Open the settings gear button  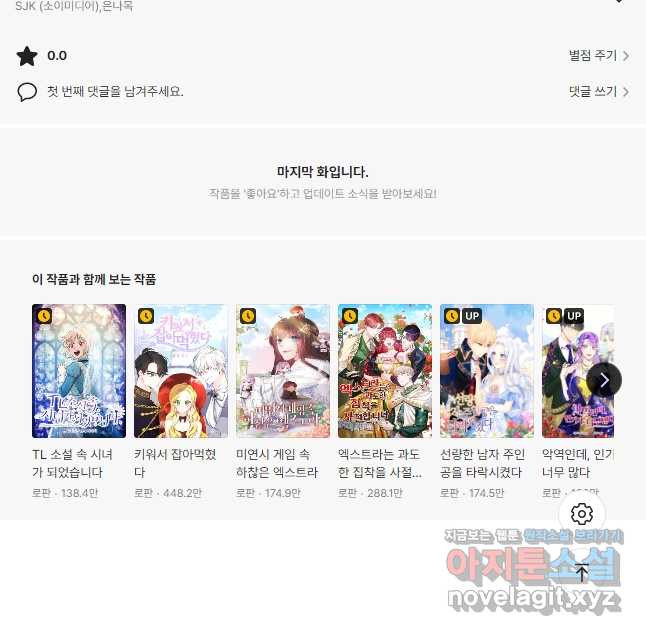coord(582,514)
